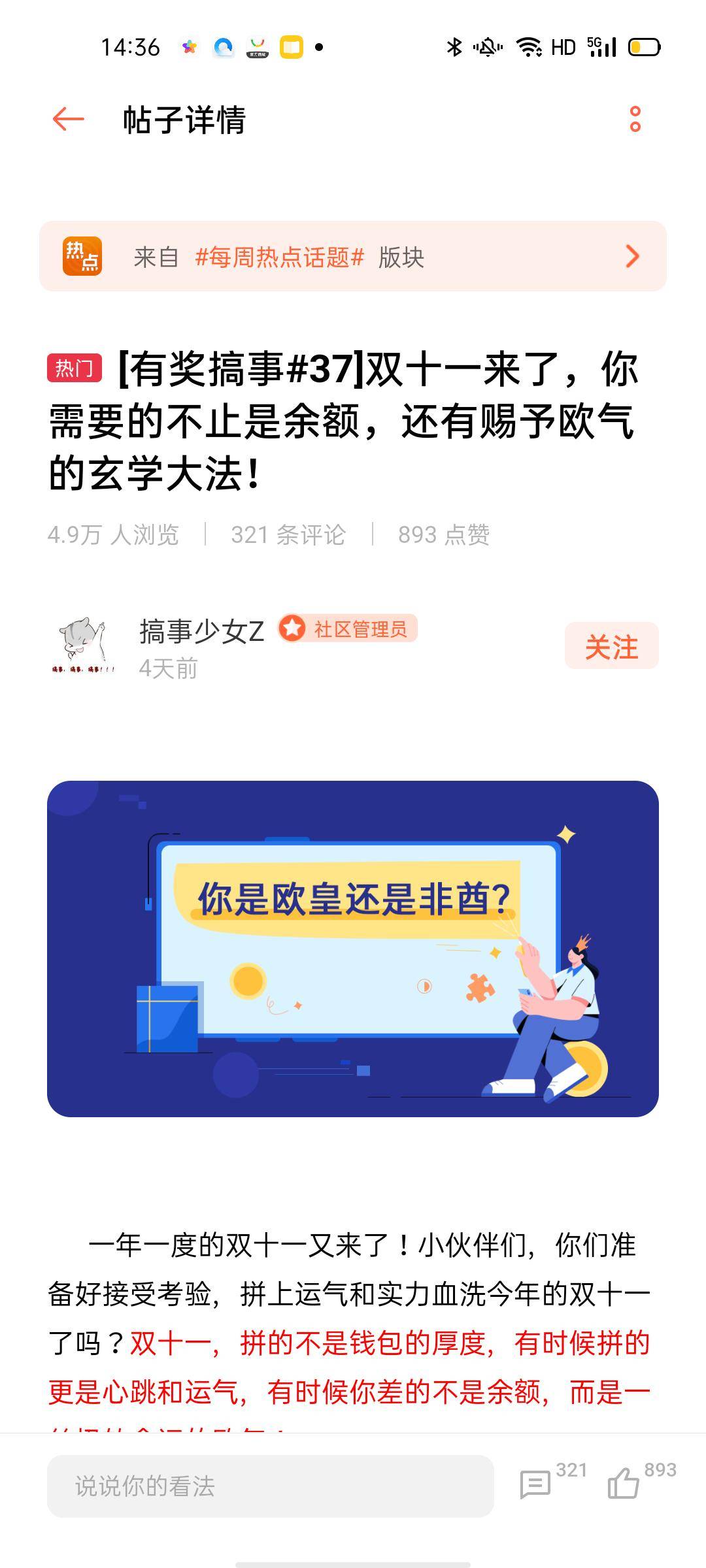Open the three-dot overflow menu
The height and width of the screenshot is (1568, 706).
pyautogui.click(x=635, y=120)
